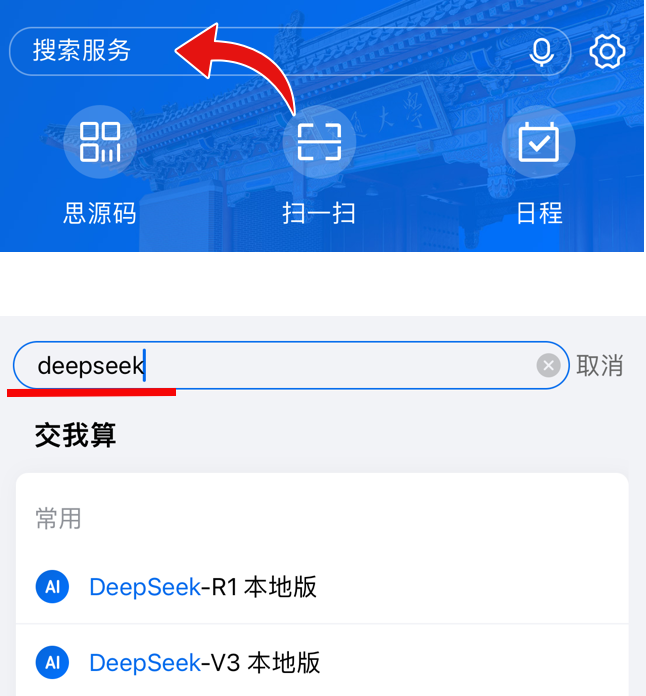Open the settings gear
This screenshot has height=696, width=646.
607,52
